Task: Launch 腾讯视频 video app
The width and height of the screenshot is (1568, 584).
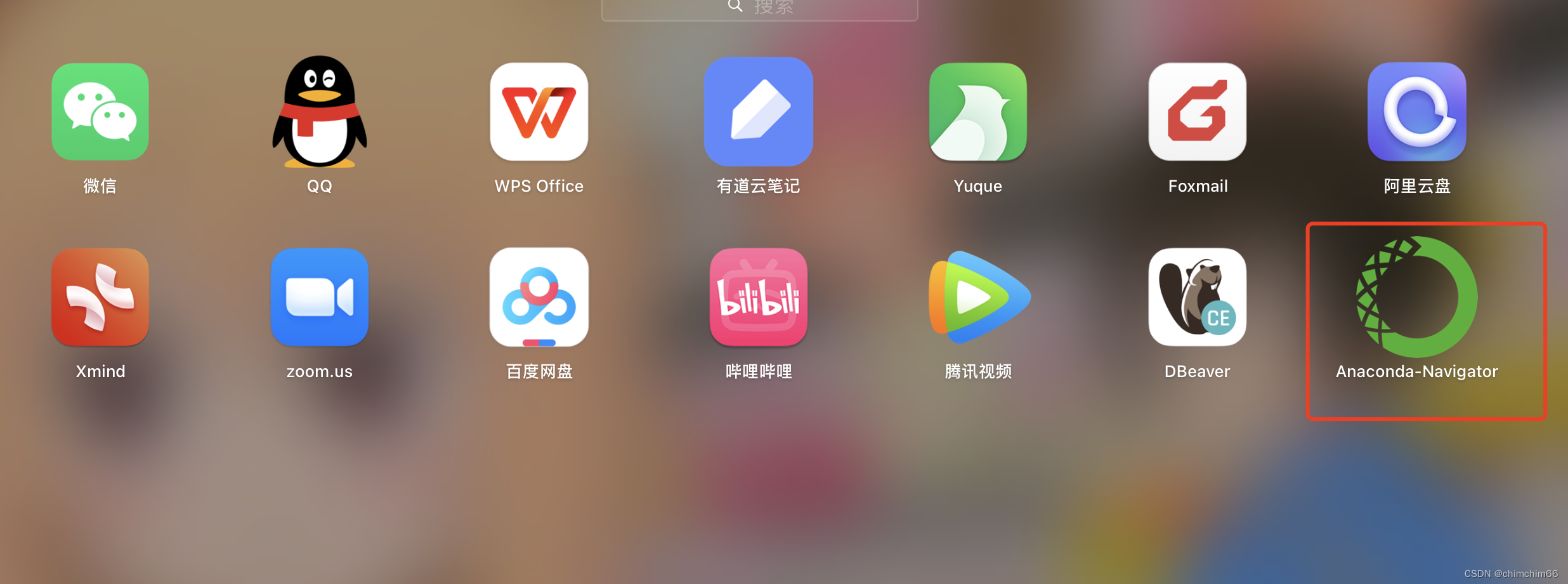Action: click(x=978, y=298)
